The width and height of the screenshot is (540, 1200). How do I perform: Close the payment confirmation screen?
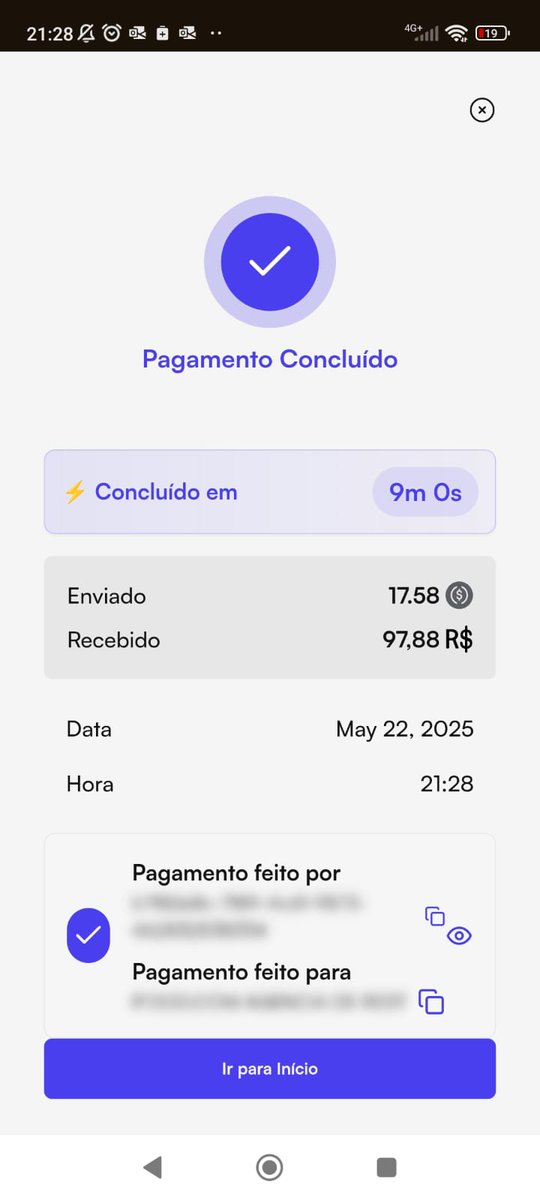482,110
